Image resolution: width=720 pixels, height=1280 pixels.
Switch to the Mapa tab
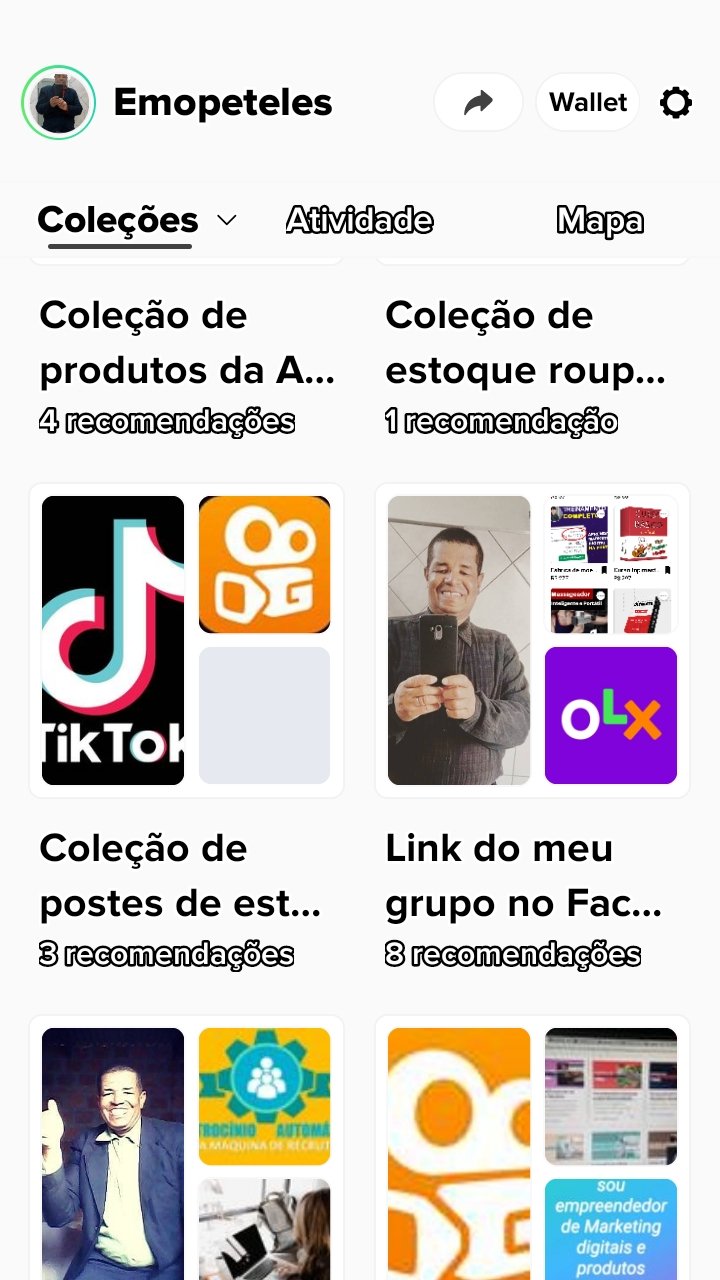pos(599,220)
